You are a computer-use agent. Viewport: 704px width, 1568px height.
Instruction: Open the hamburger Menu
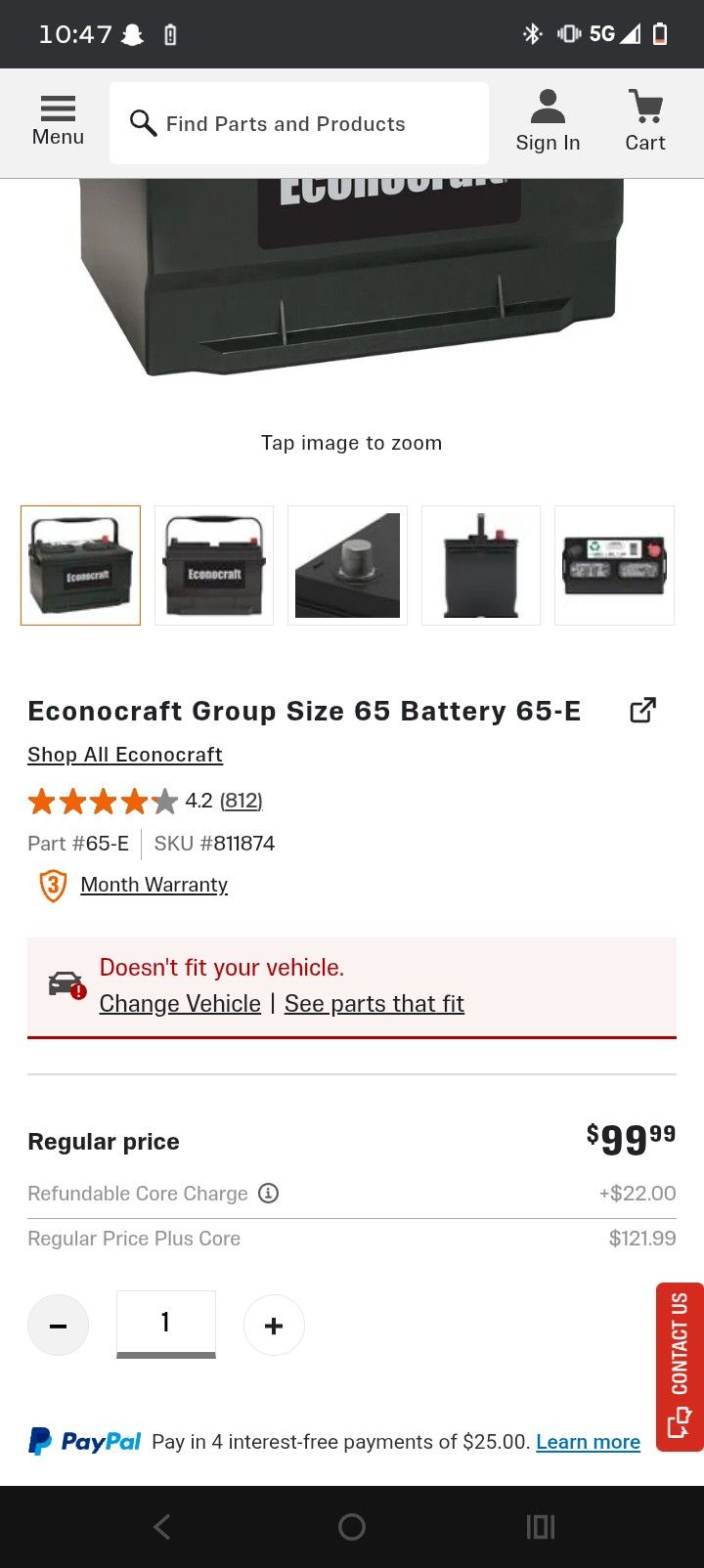coord(58,117)
